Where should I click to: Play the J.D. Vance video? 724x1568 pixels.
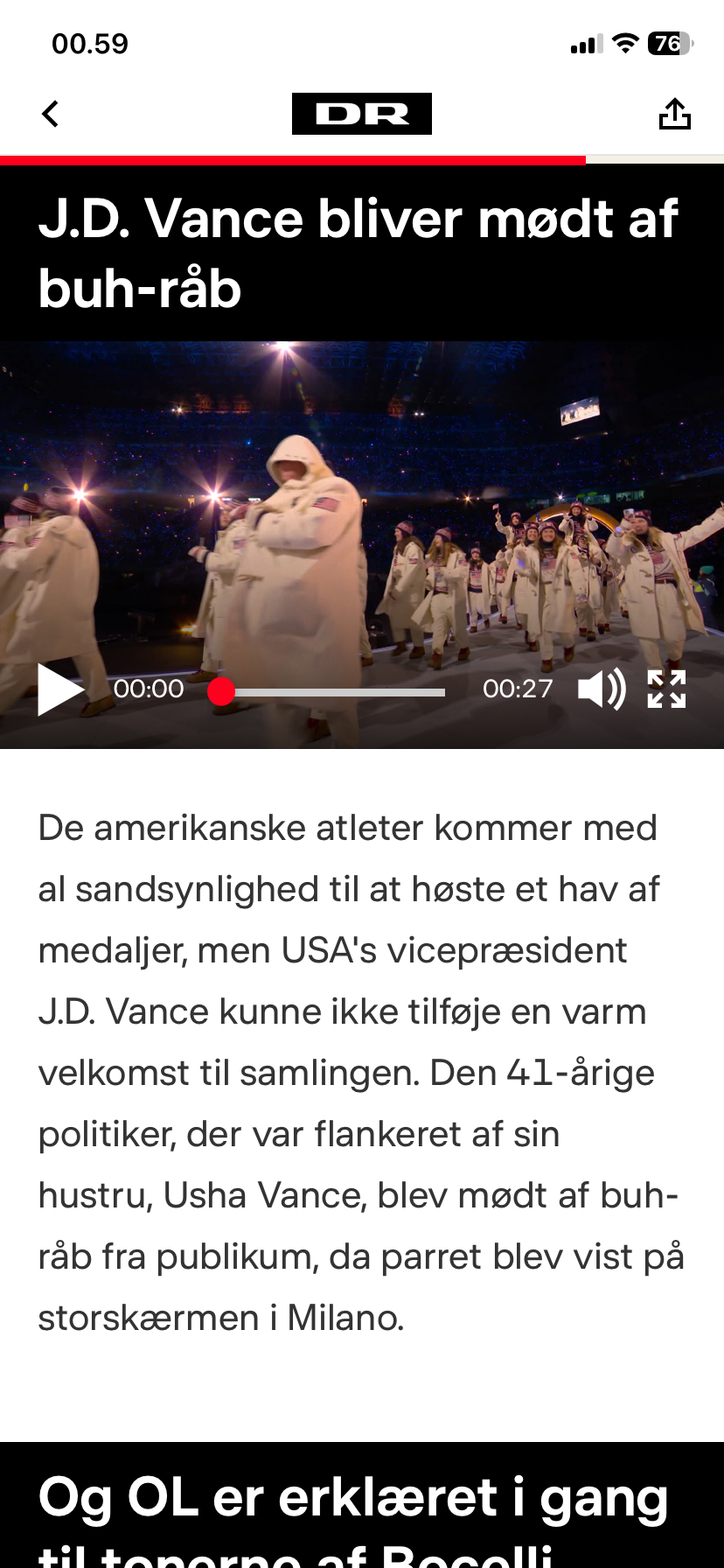point(59,689)
